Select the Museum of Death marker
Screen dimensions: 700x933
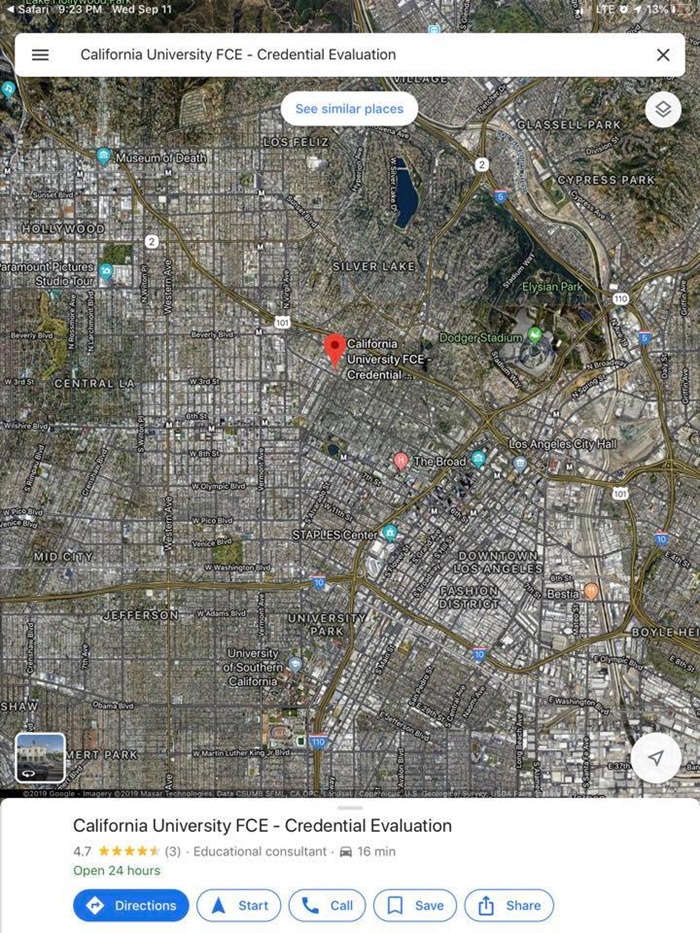point(103,157)
